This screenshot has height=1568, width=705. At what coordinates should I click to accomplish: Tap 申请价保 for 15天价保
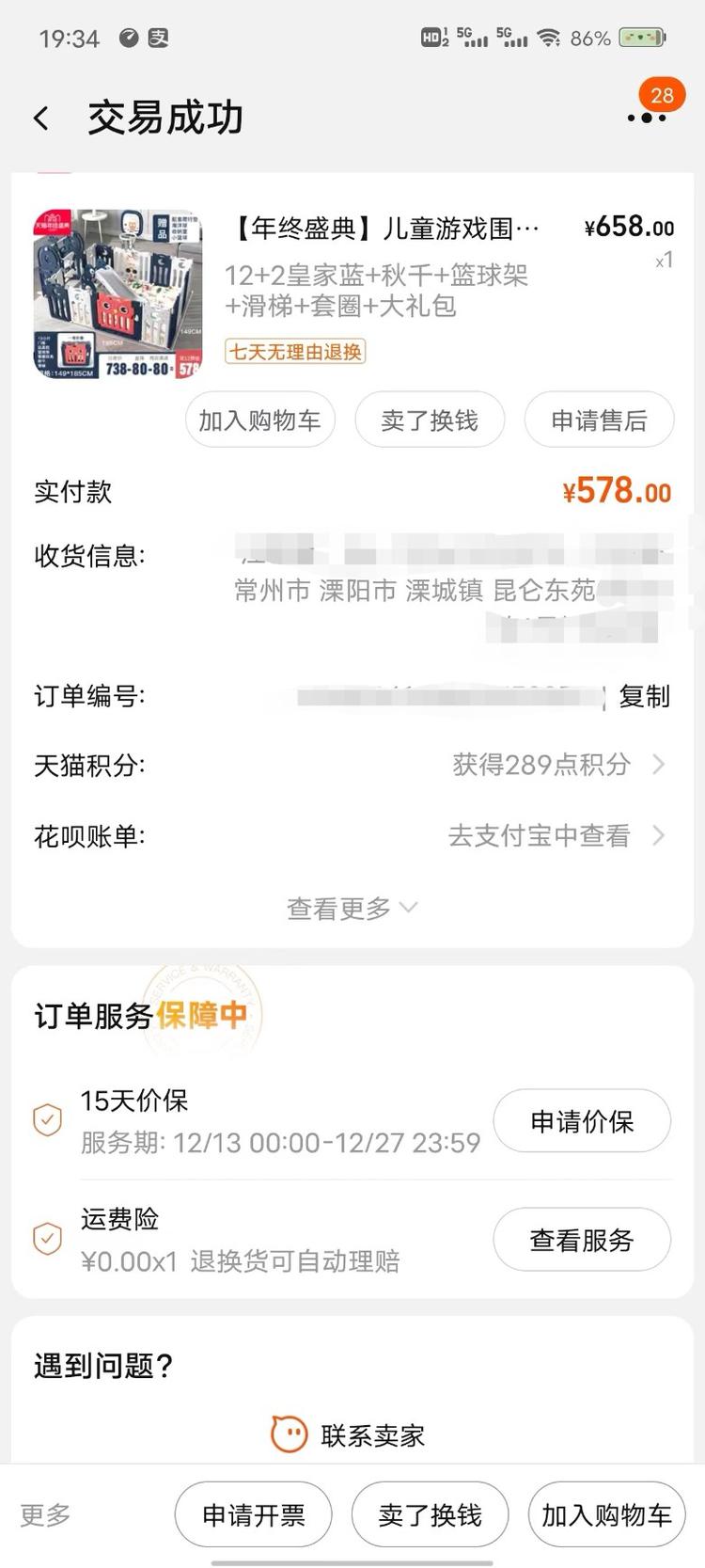click(582, 1121)
